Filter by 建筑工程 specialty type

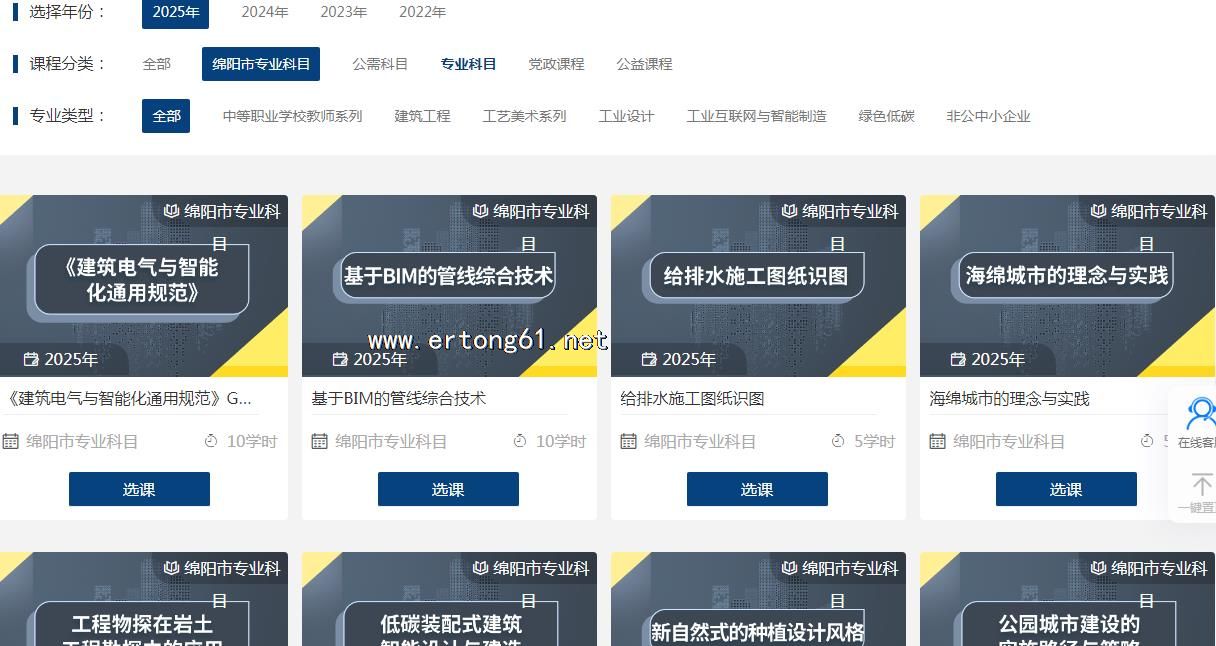click(422, 116)
